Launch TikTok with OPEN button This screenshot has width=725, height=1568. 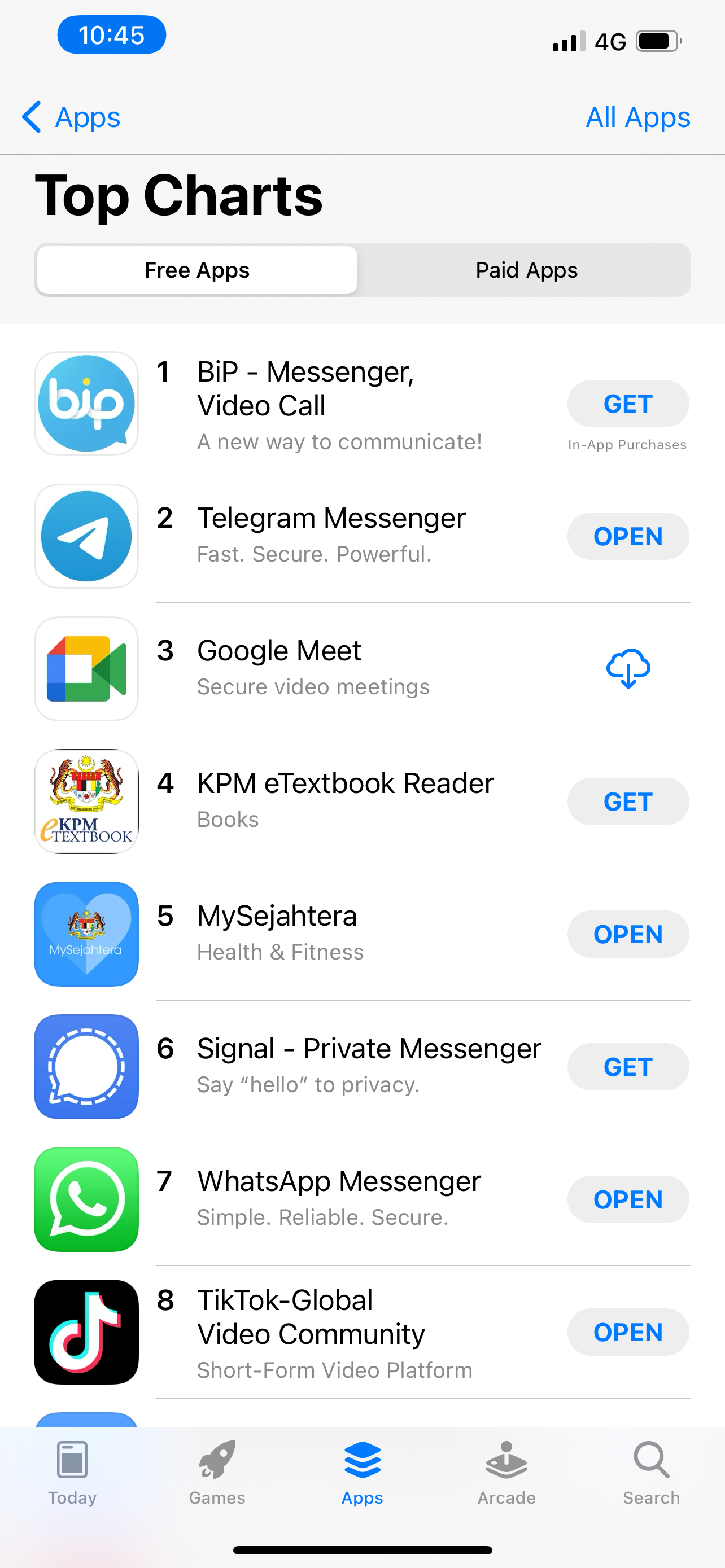click(628, 1333)
